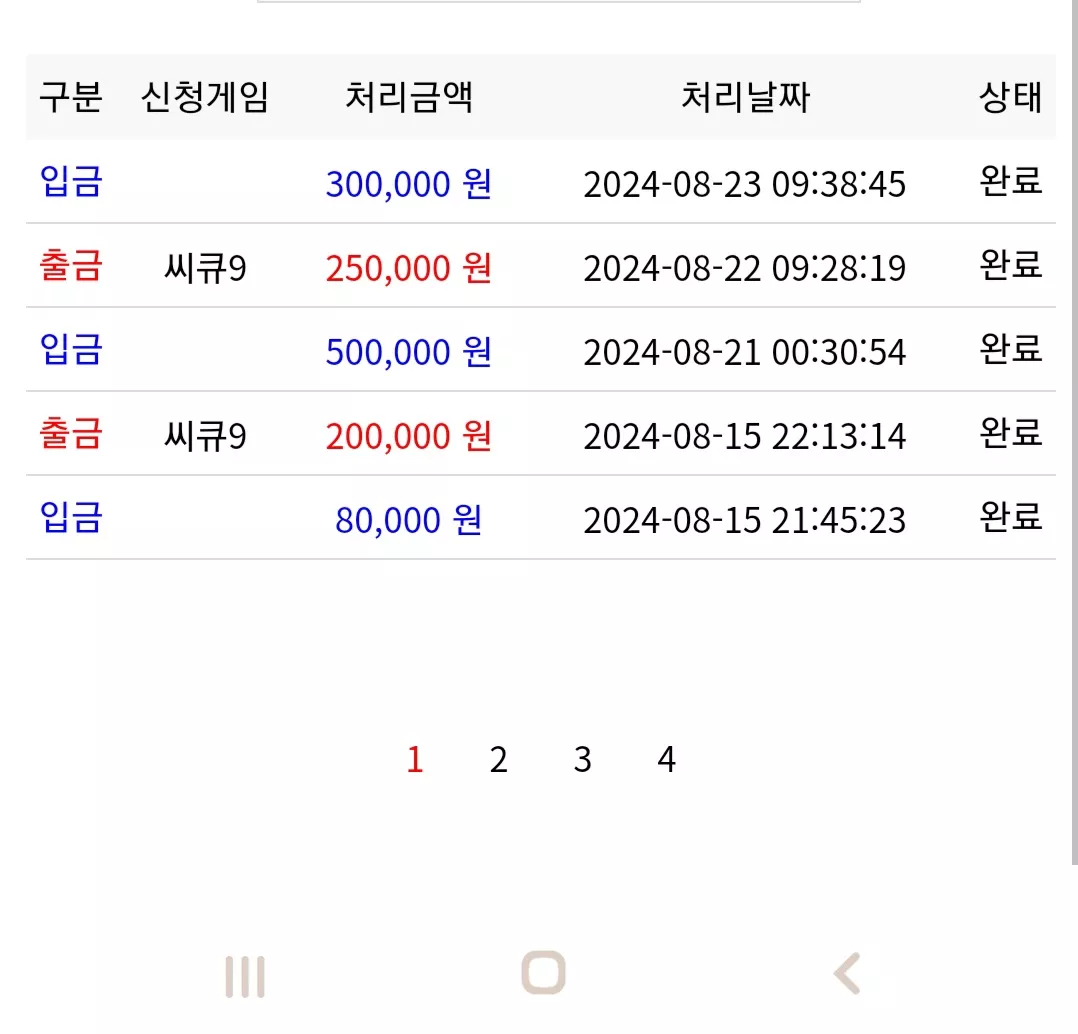The image size is (1078, 1034).
Task: Open page 3 of the records
Action: pyautogui.click(x=582, y=760)
